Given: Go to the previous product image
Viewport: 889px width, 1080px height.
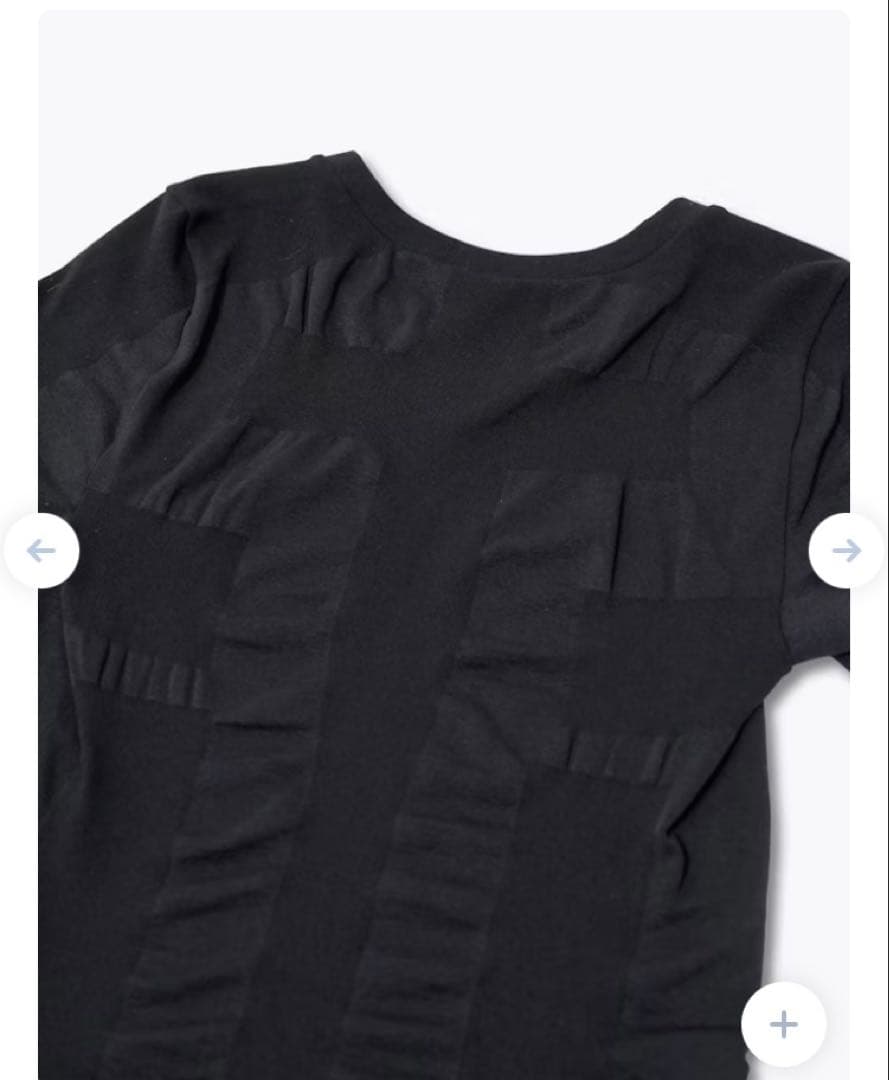Looking at the screenshot, I should coord(41,550).
